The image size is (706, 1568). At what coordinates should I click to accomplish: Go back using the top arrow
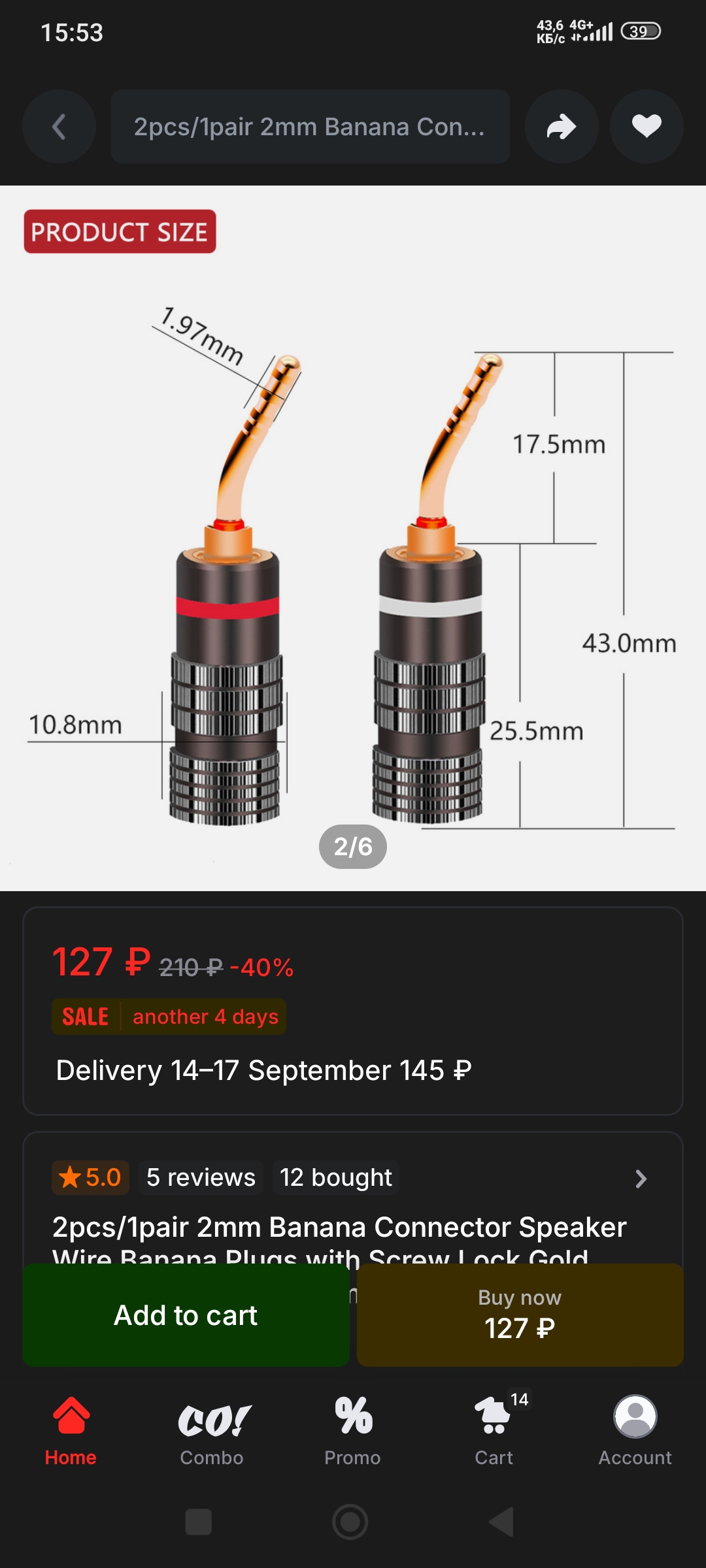[59, 127]
